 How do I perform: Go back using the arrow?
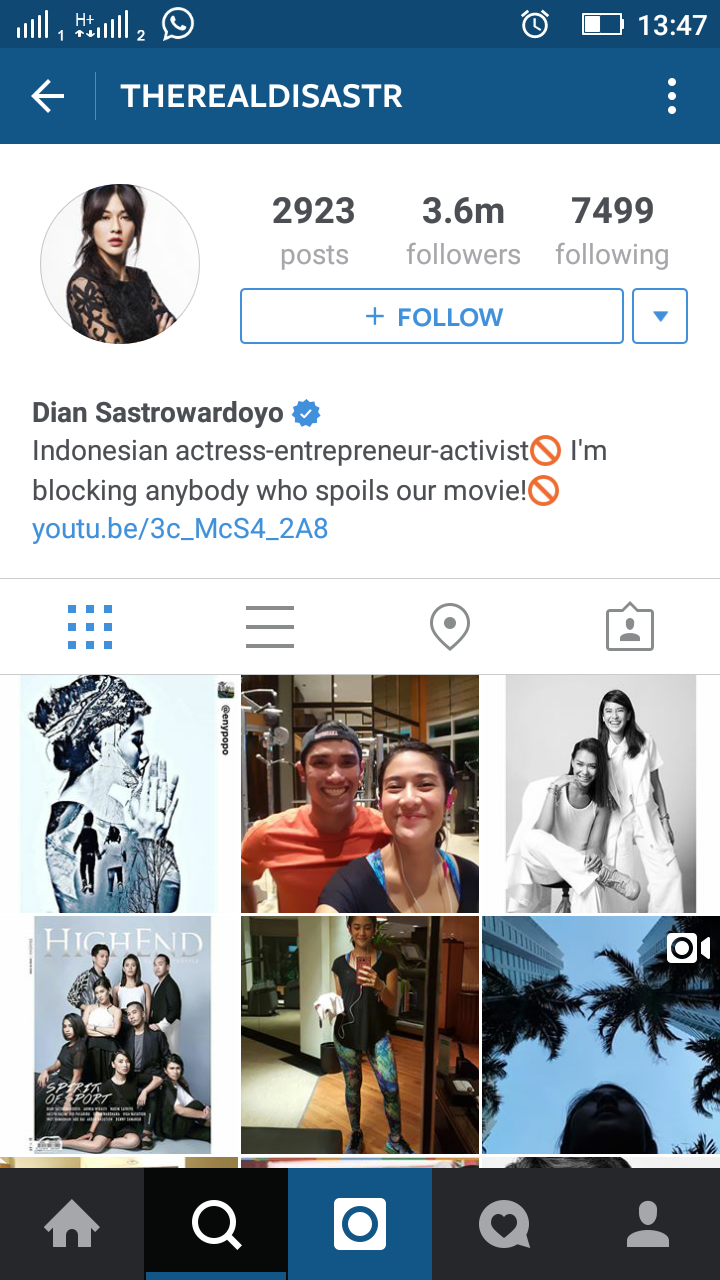pyautogui.click(x=47, y=96)
